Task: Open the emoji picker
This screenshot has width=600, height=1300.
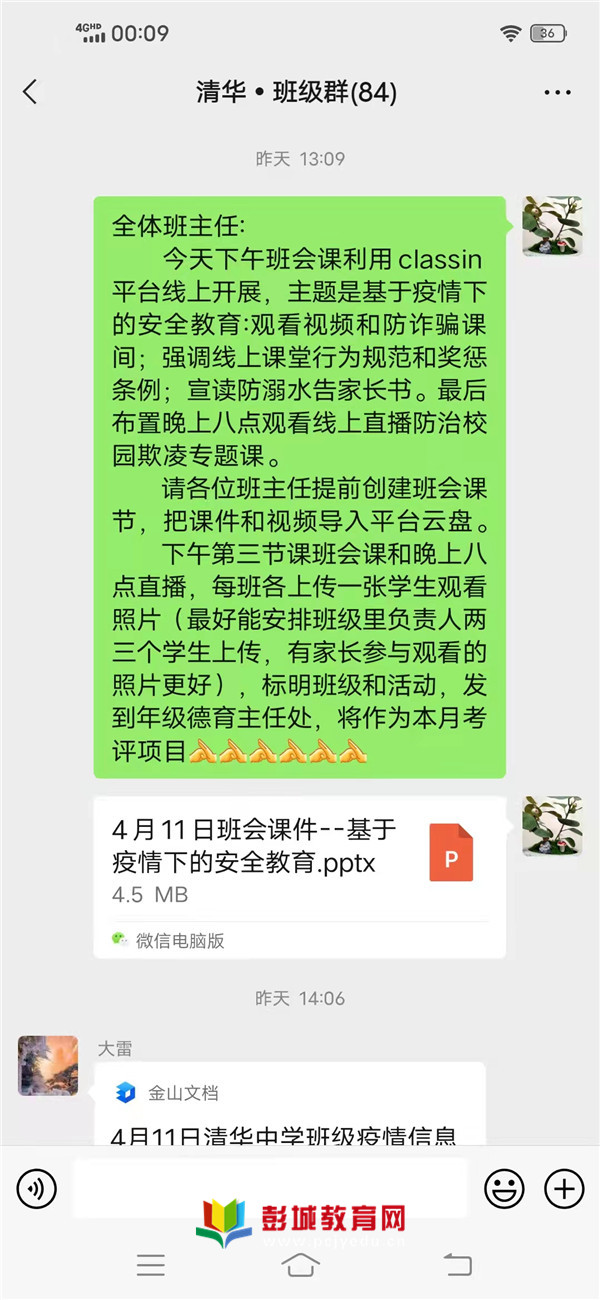Action: (x=504, y=1189)
